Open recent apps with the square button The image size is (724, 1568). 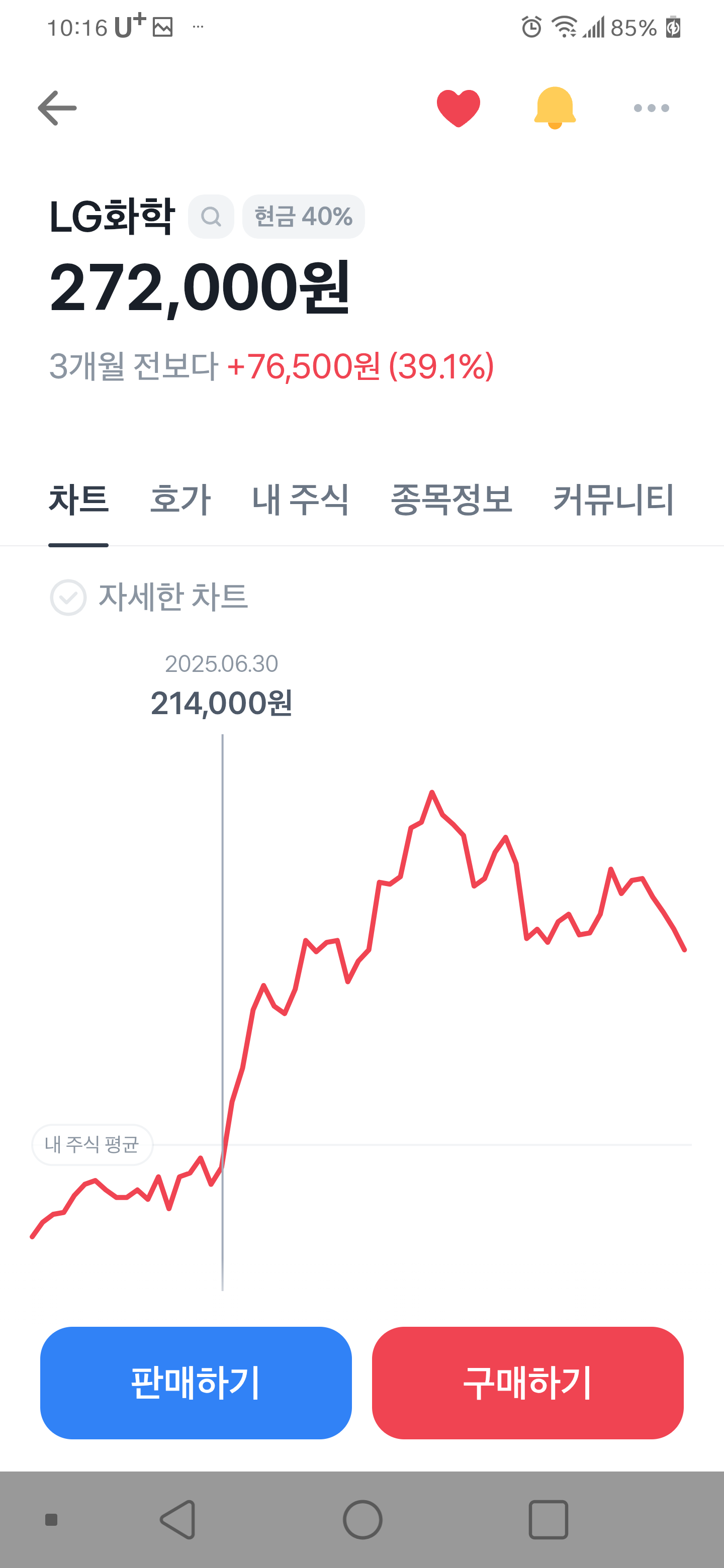point(548,1520)
